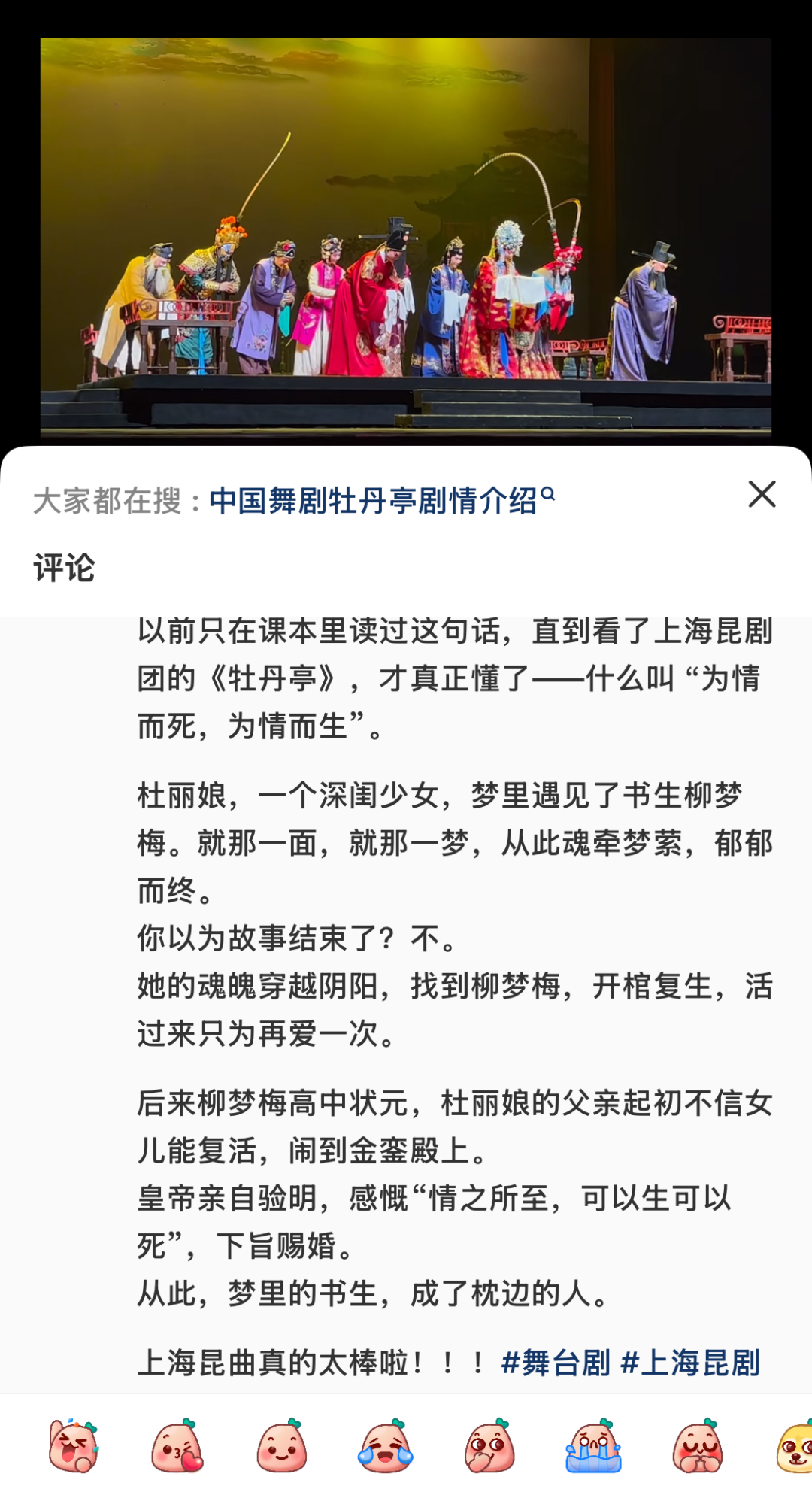Screen dimensions: 812x1507
Task: Insert the blue sobbing emoji
Action: (x=593, y=1445)
